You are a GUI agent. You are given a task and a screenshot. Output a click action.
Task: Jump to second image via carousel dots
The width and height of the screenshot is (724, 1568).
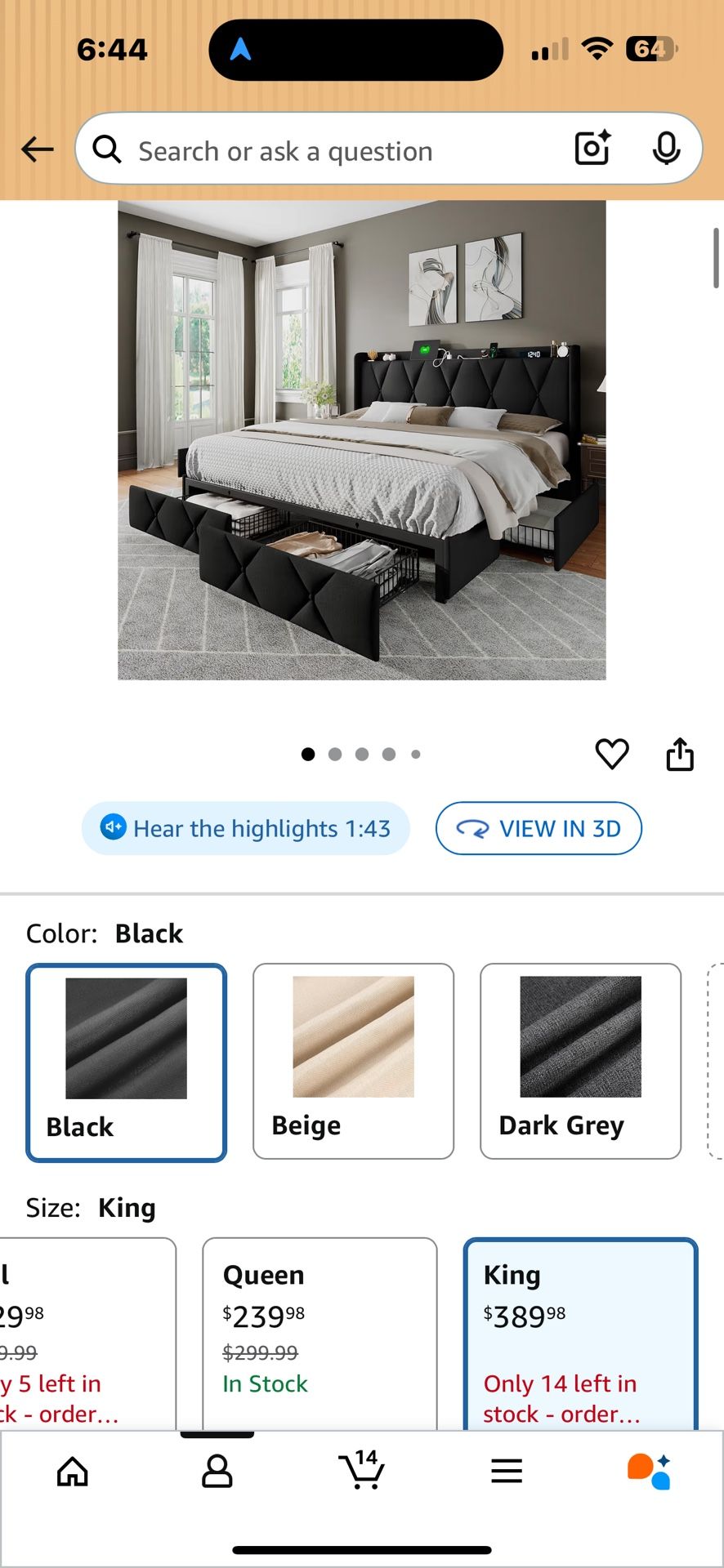[335, 754]
